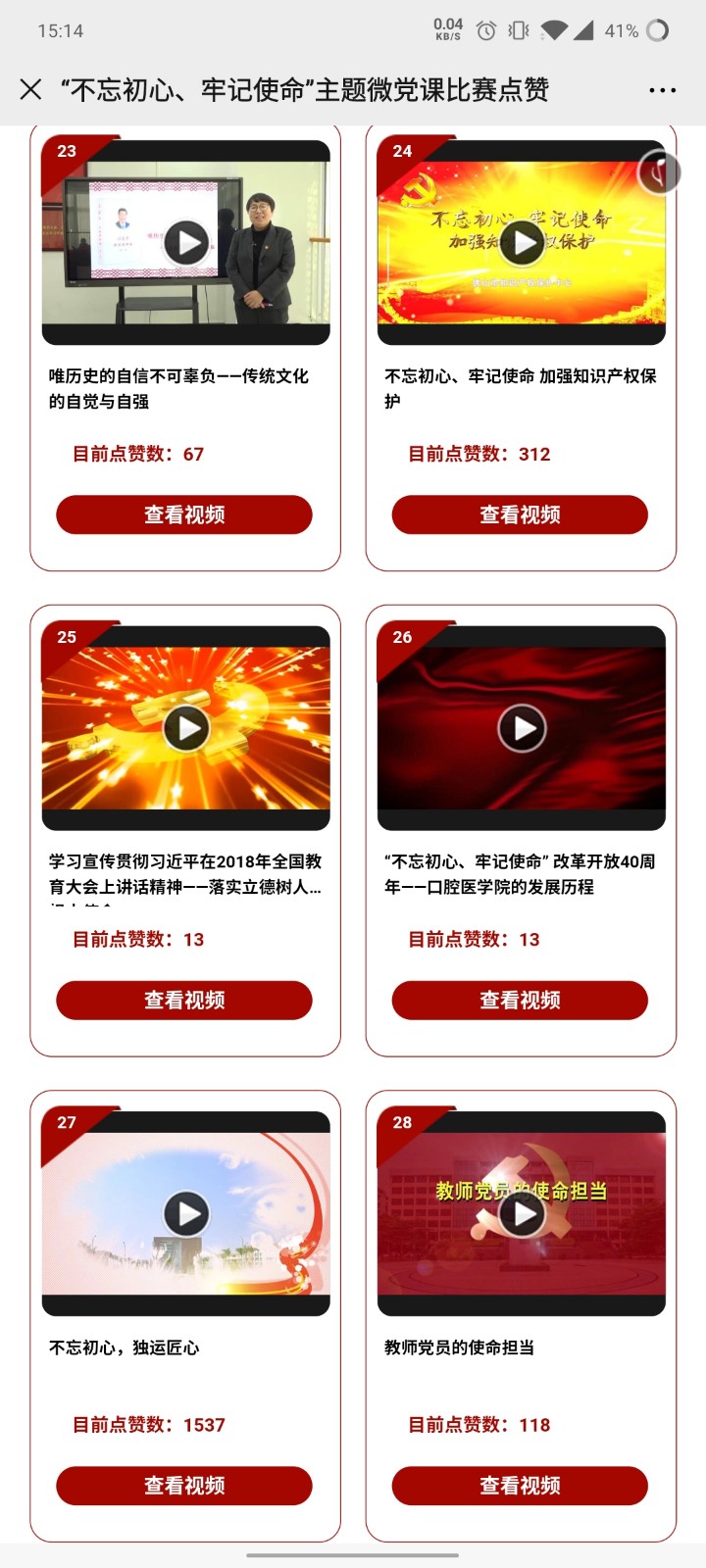The image size is (706, 1568).
Task: Play video 28 教师党员的使命担当
Action: click(521, 1213)
